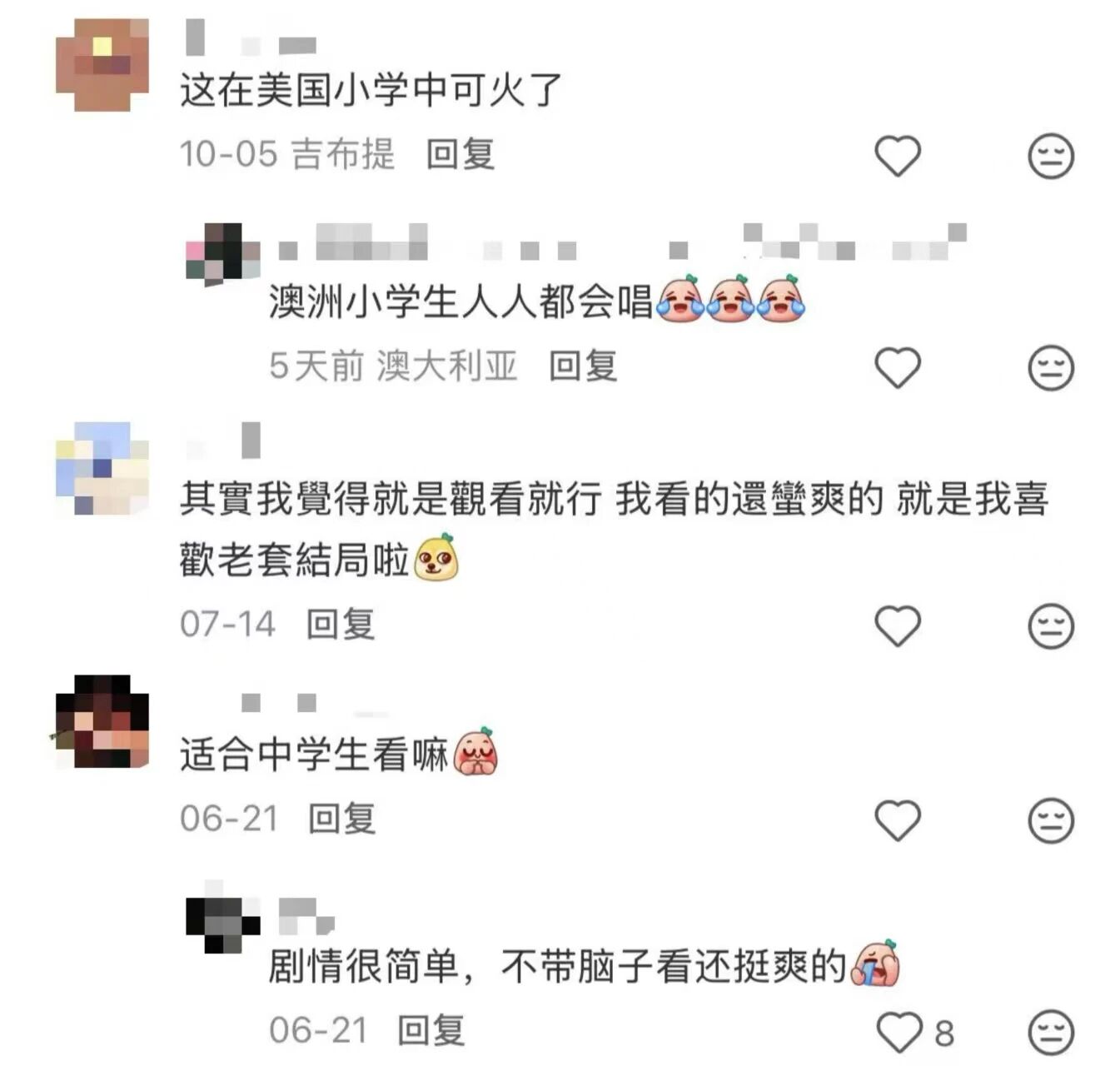1120x1066 pixels.
Task: Dislike the comment 澳洲小学生人人都会唱
Action: point(1051,367)
